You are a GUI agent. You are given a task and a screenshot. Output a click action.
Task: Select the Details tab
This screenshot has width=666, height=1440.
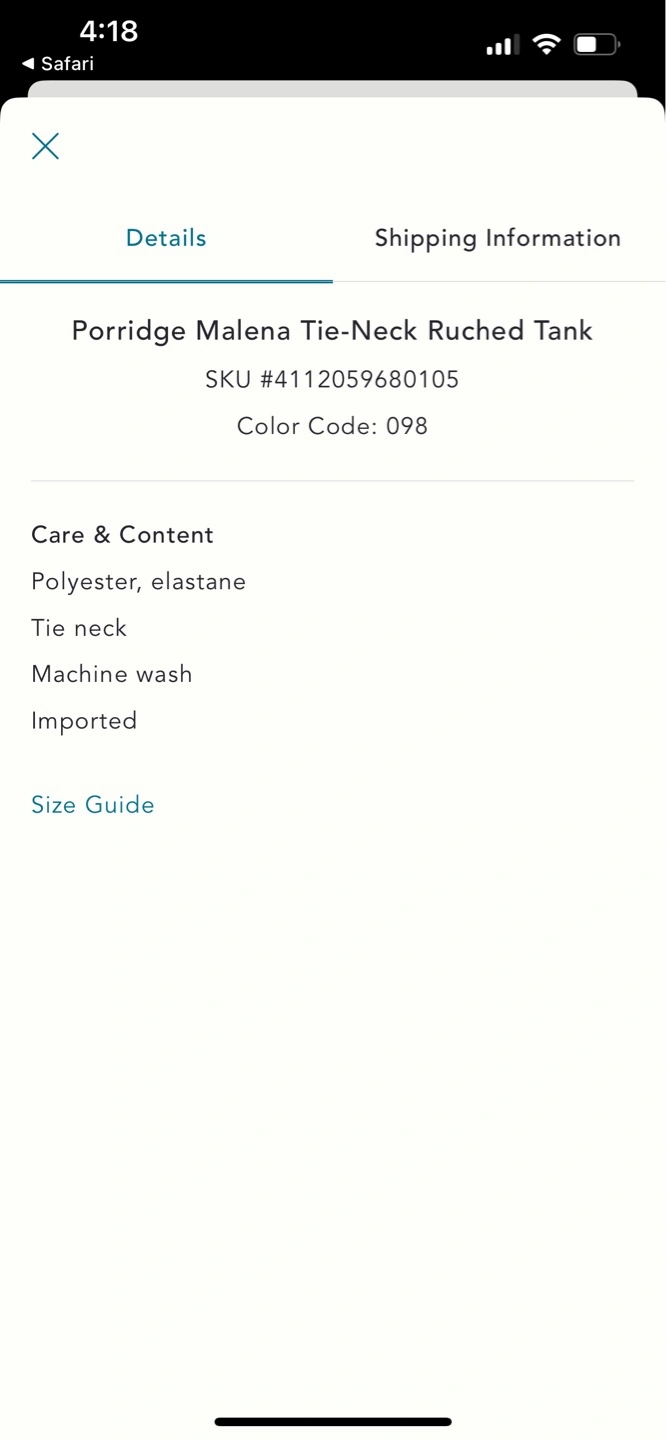(x=166, y=238)
